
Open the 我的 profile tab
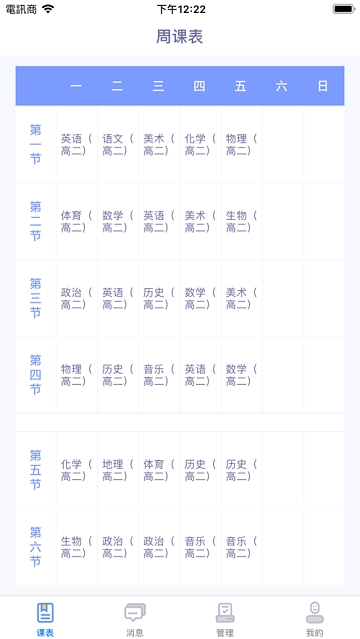315,619
